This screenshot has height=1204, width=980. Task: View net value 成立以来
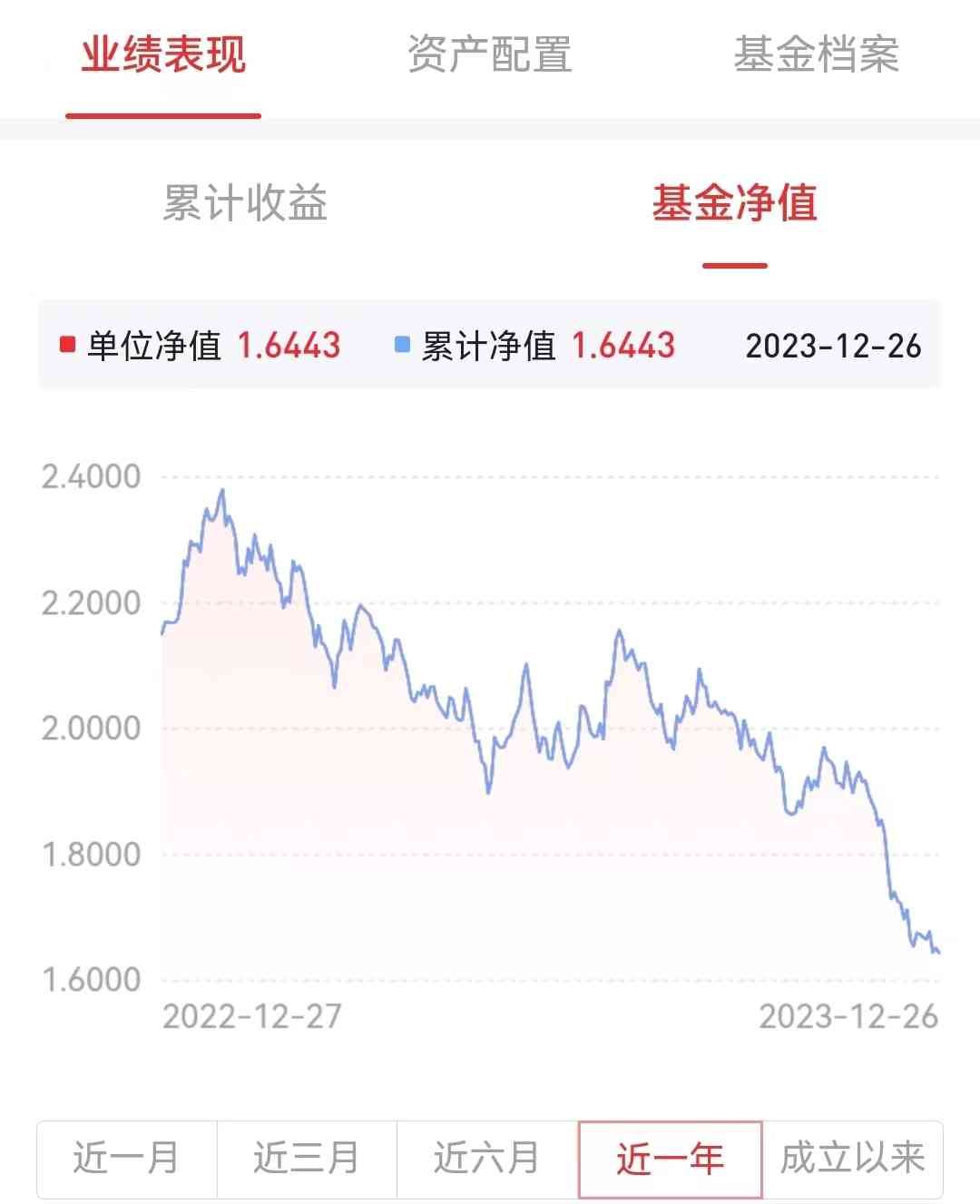tap(852, 1159)
